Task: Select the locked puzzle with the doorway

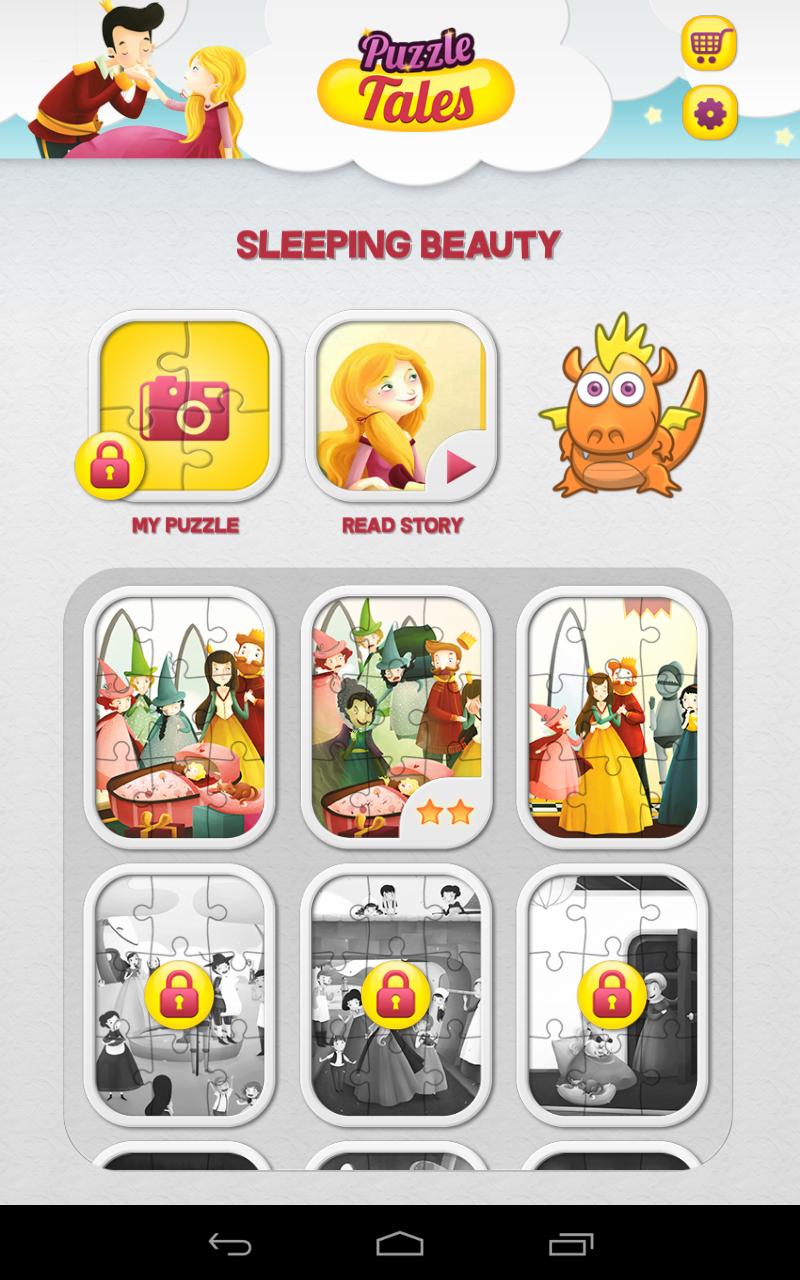Action: (x=612, y=995)
